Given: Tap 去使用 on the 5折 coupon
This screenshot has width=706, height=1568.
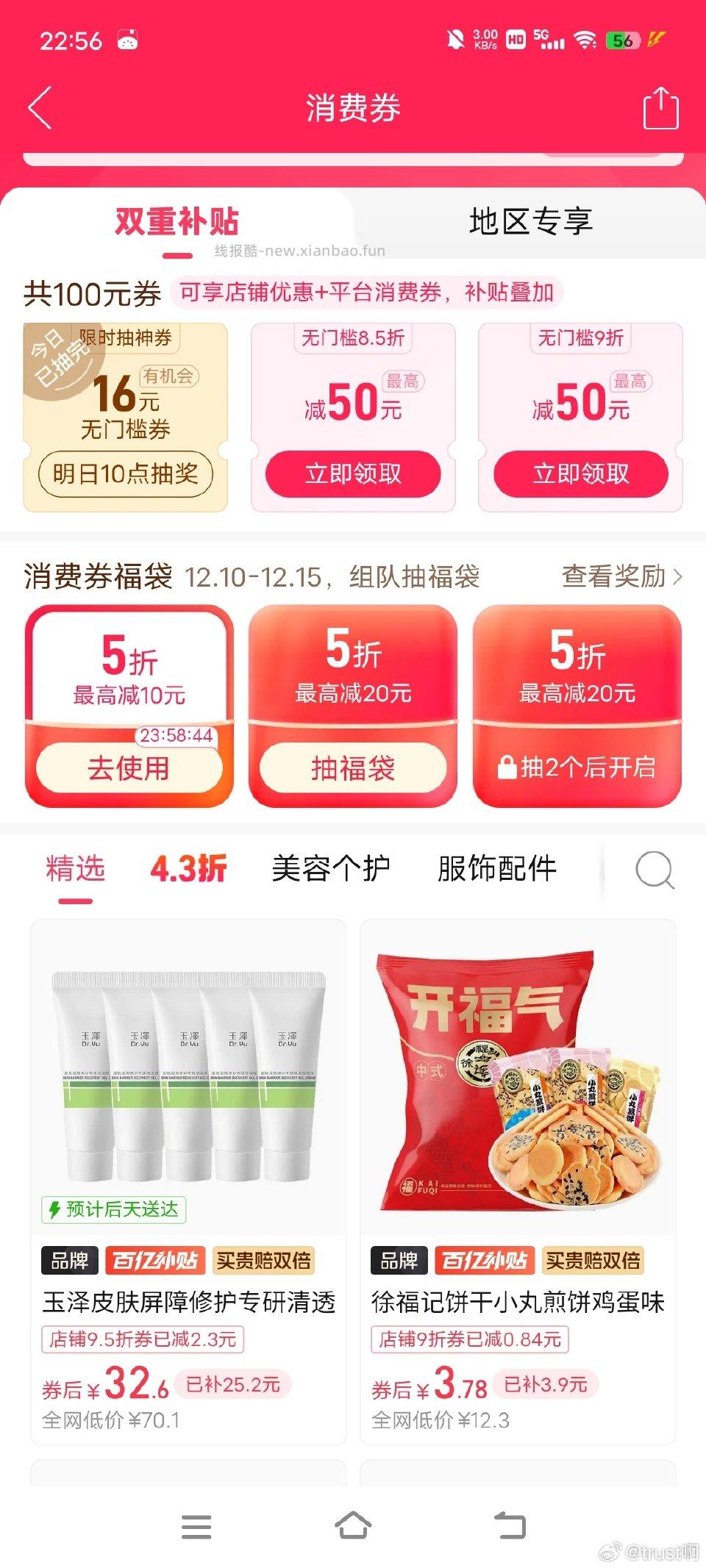Looking at the screenshot, I should [x=129, y=767].
